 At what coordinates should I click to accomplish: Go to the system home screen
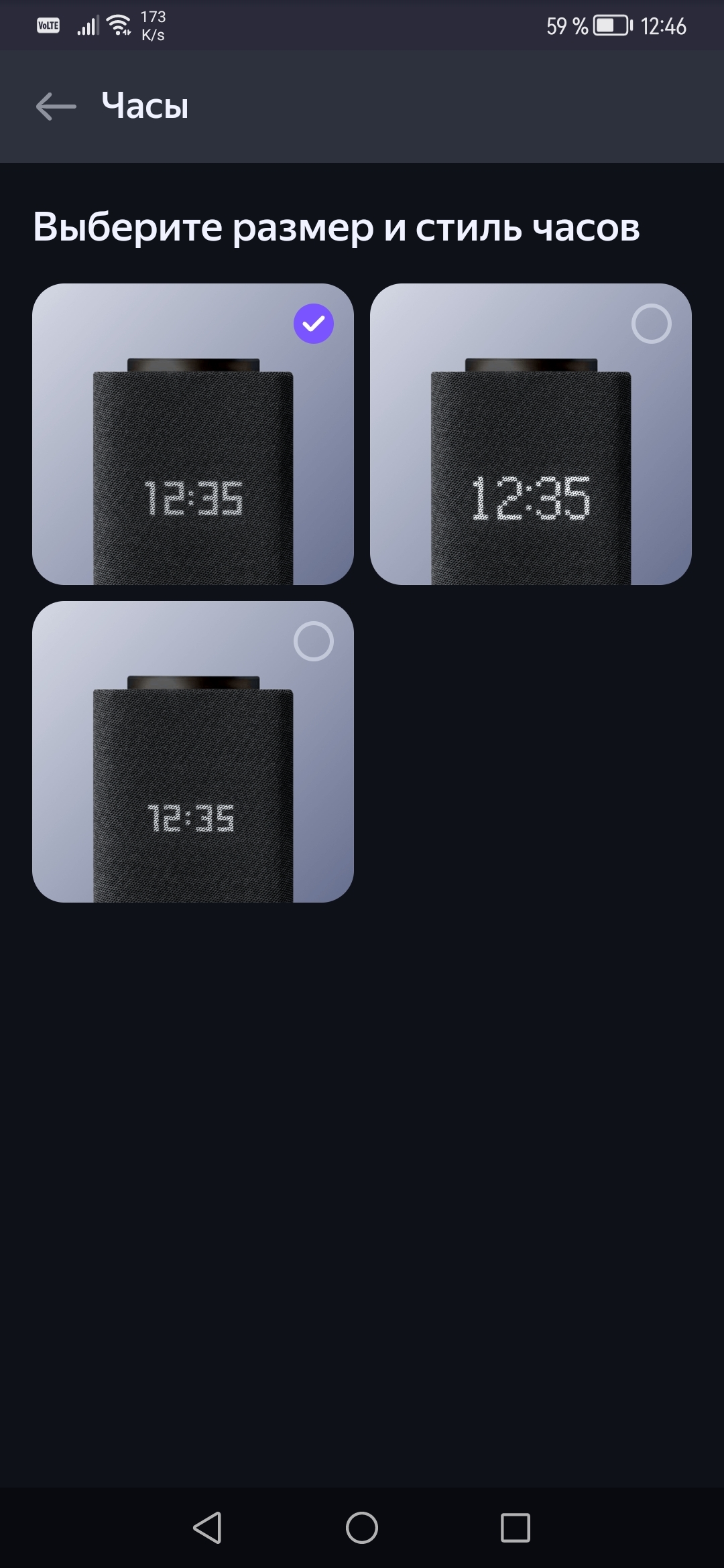pyautogui.click(x=361, y=1528)
